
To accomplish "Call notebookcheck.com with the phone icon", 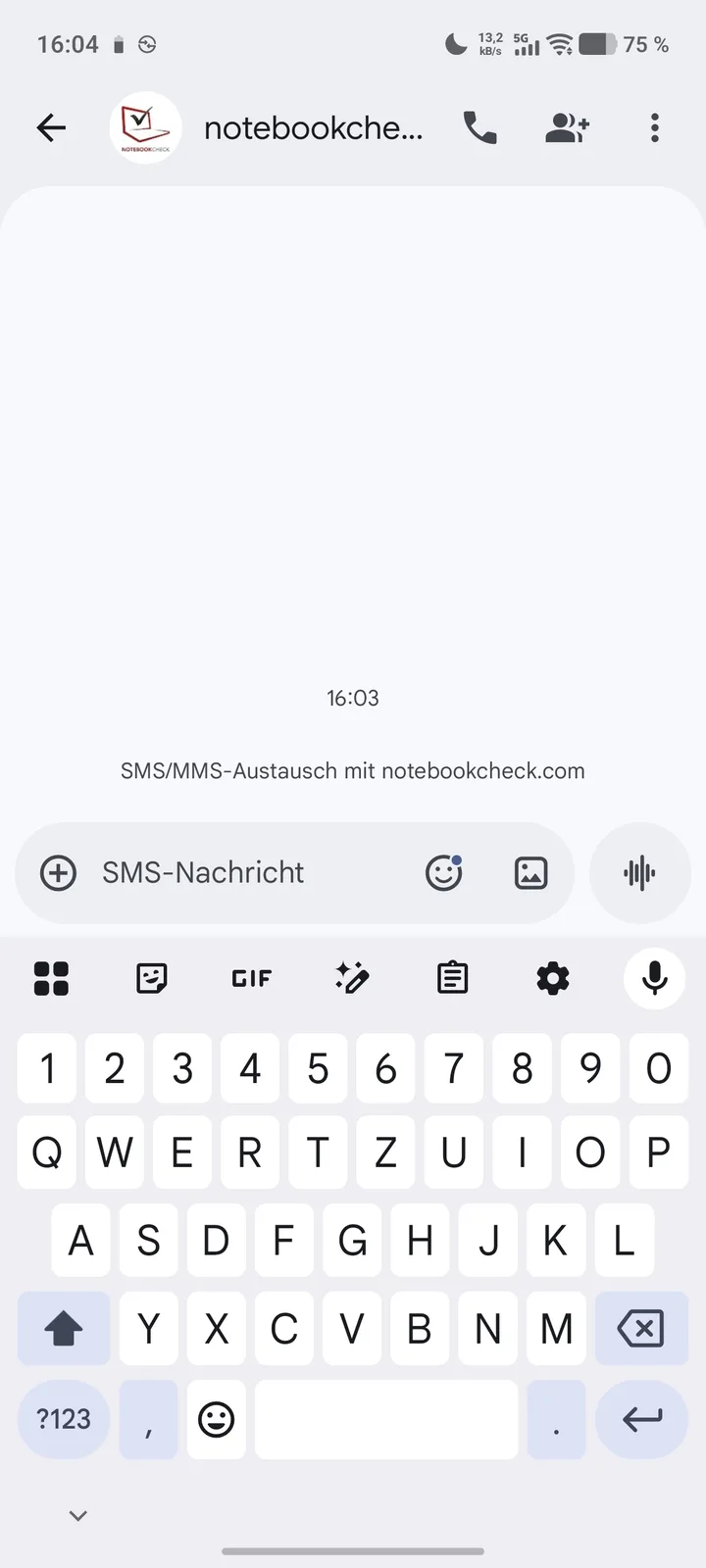I will [479, 127].
